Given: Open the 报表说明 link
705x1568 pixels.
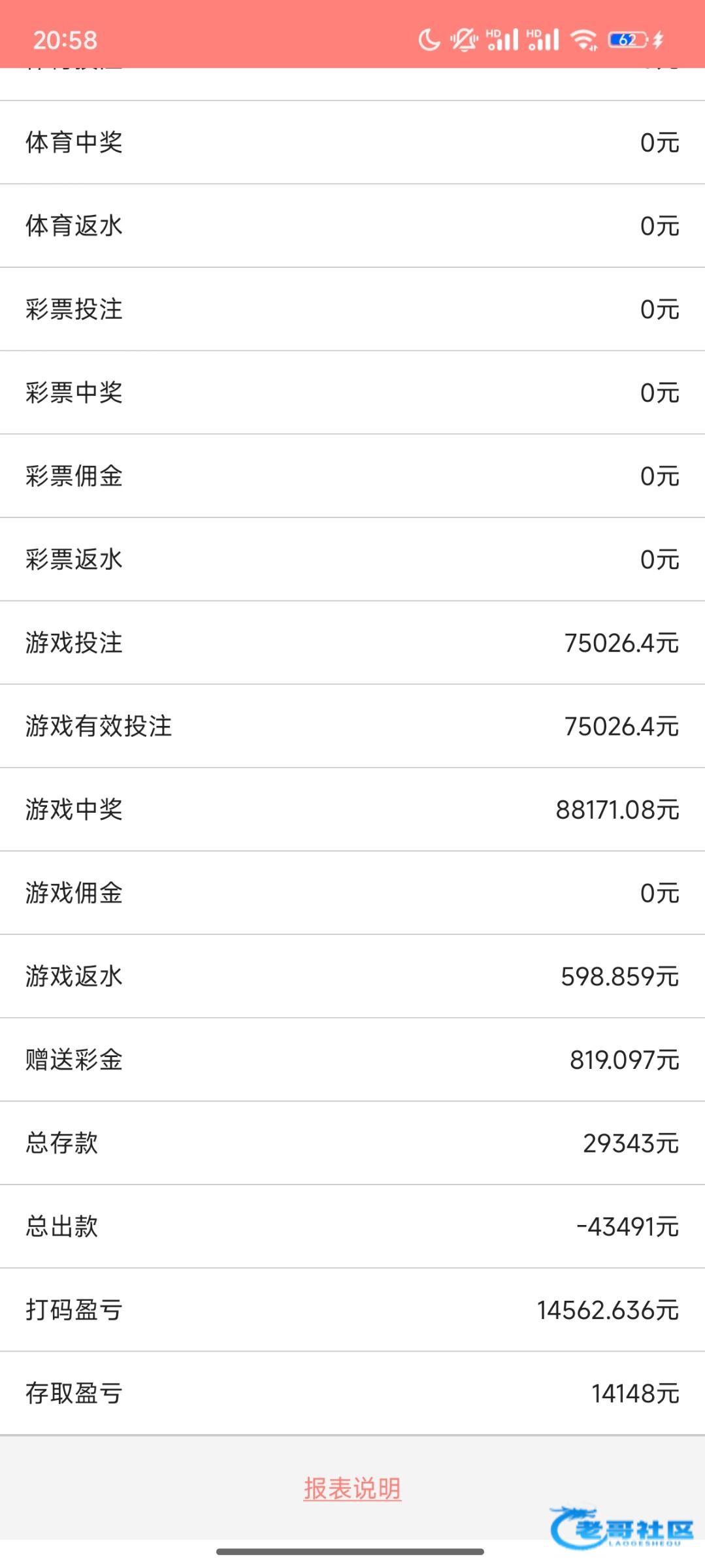Looking at the screenshot, I should pyautogui.click(x=352, y=1489).
